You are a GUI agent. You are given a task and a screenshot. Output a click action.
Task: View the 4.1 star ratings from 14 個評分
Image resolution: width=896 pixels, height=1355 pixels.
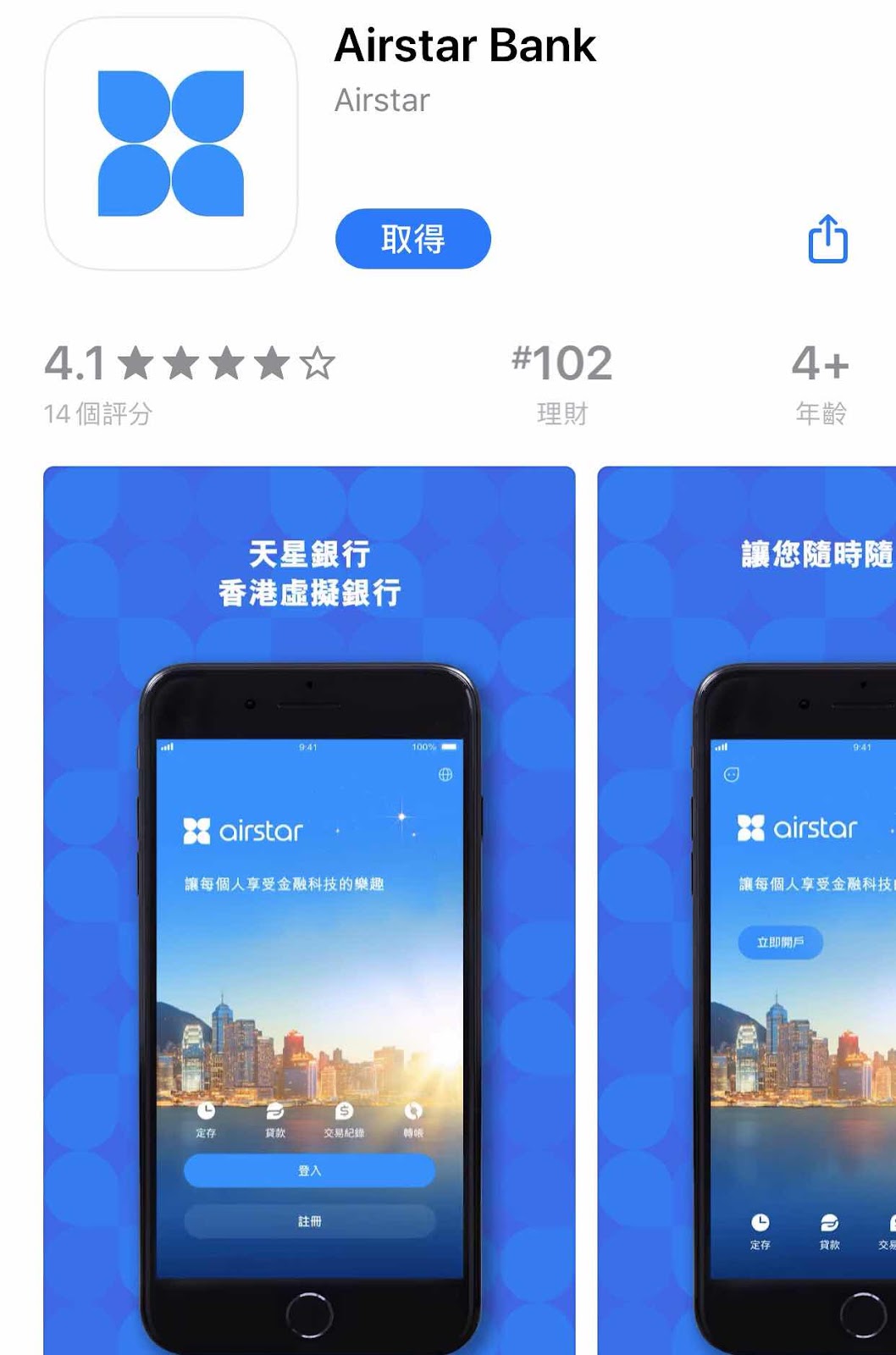pyautogui.click(x=190, y=382)
